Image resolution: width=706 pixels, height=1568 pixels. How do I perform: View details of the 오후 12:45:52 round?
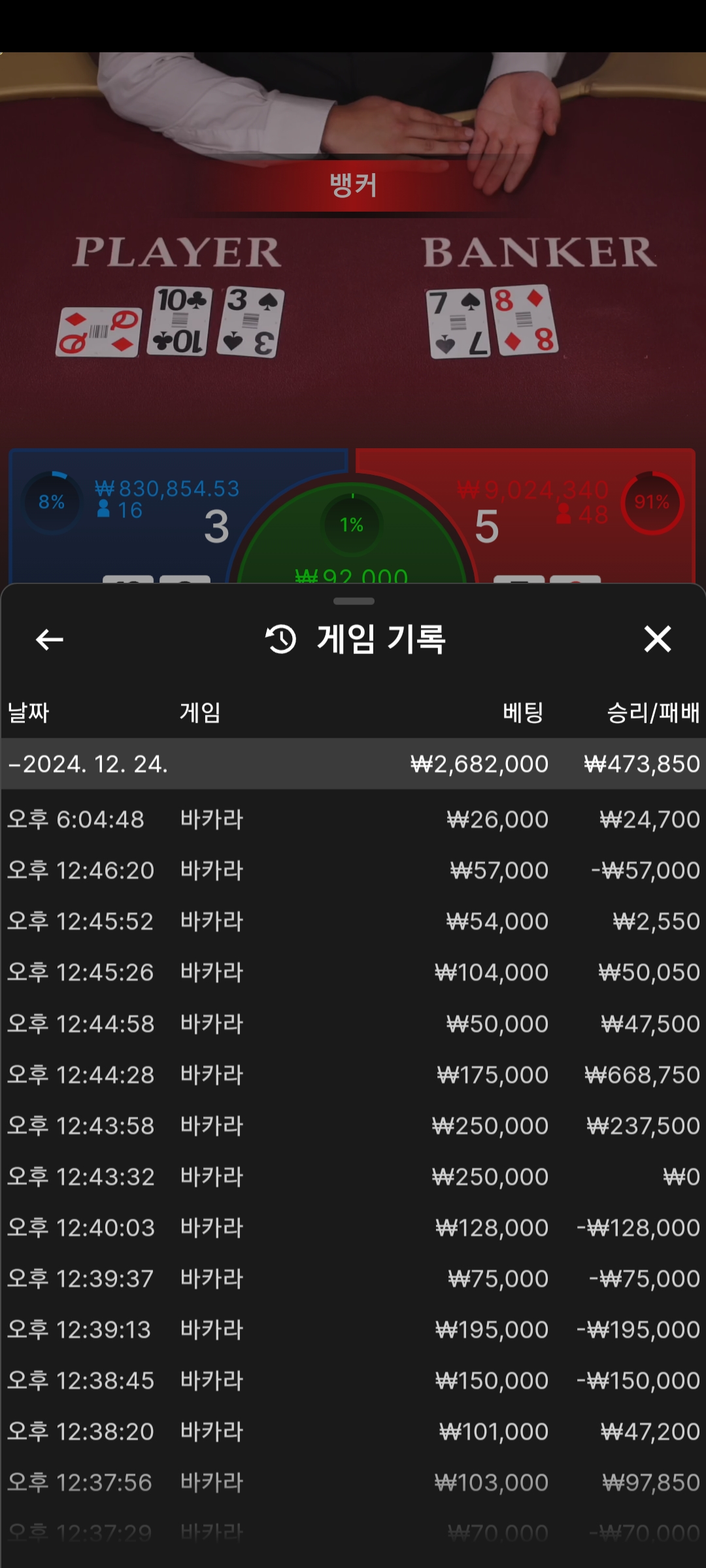click(353, 921)
